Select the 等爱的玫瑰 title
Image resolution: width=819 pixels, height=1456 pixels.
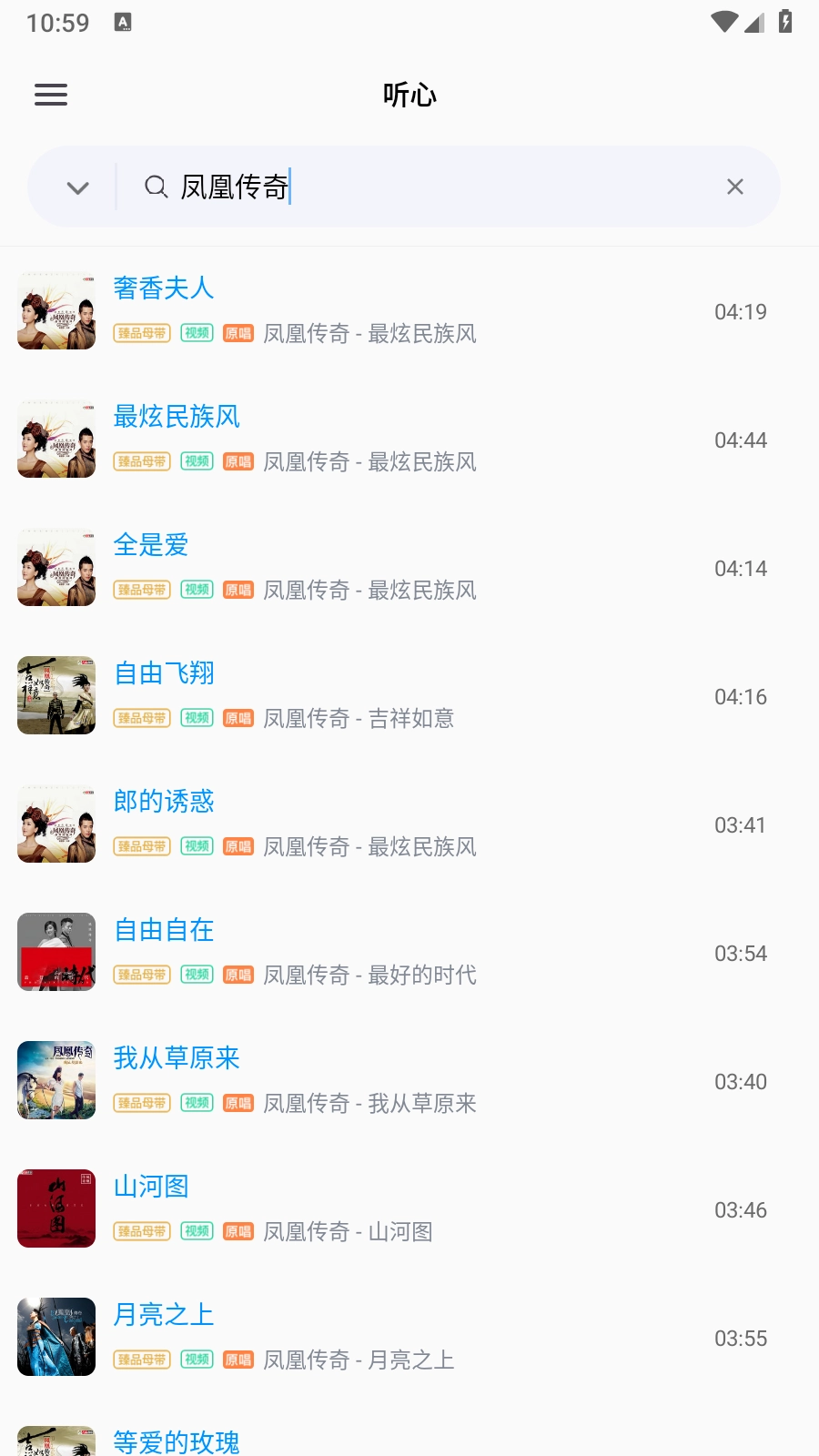(x=177, y=1440)
